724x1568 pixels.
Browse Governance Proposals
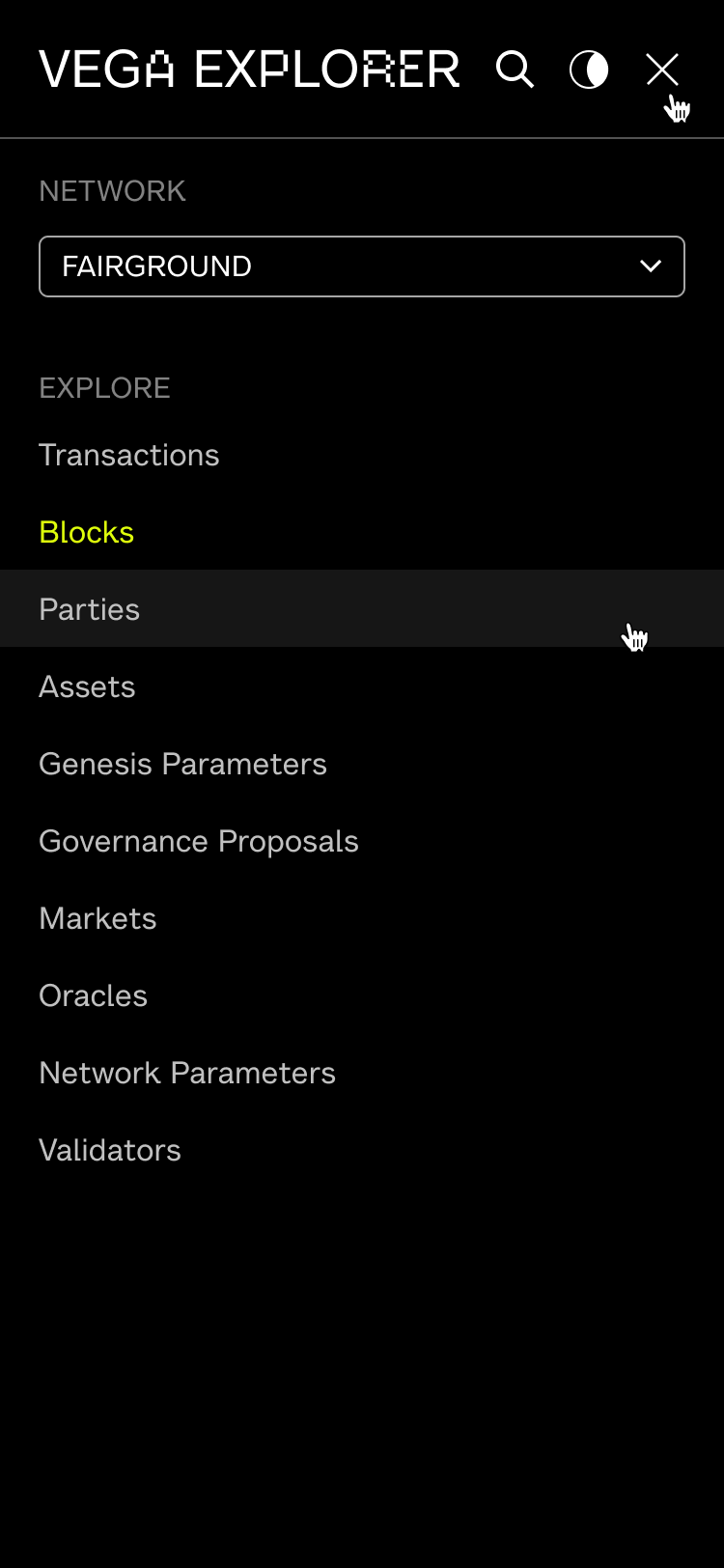point(198,840)
